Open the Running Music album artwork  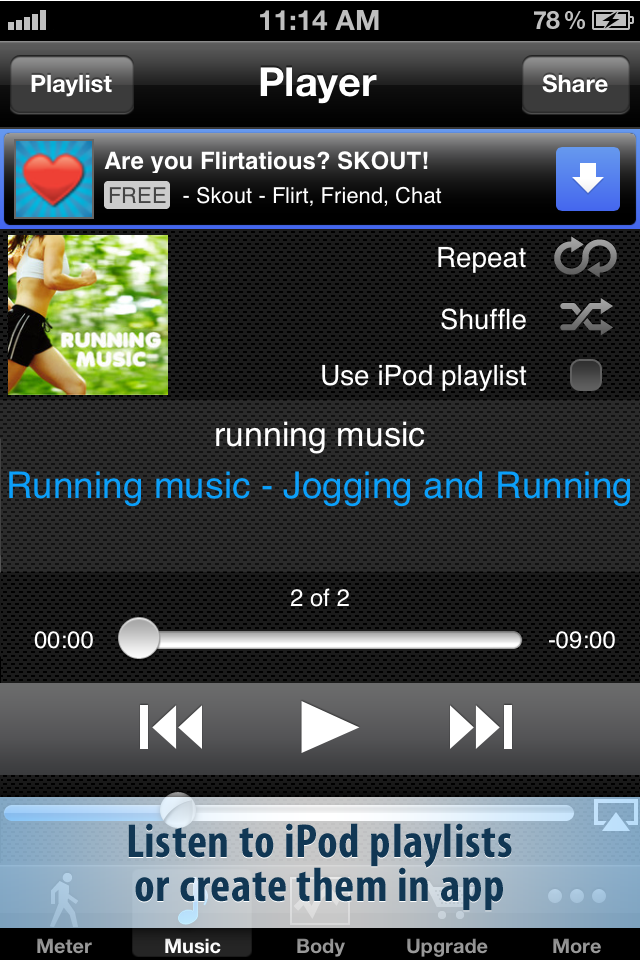pyautogui.click(x=88, y=315)
